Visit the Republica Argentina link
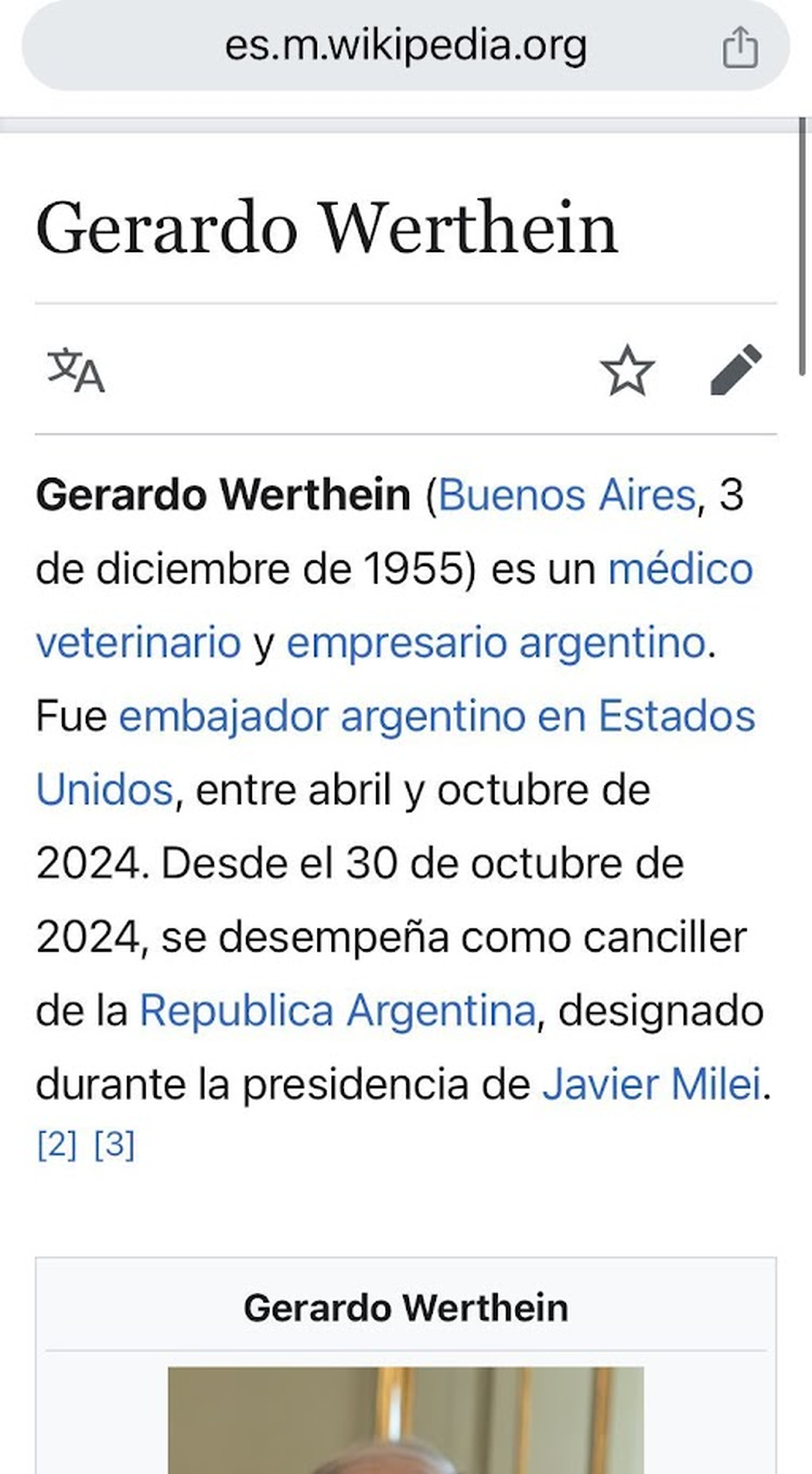Viewport: 812px width, 1474px height. pos(338,1011)
